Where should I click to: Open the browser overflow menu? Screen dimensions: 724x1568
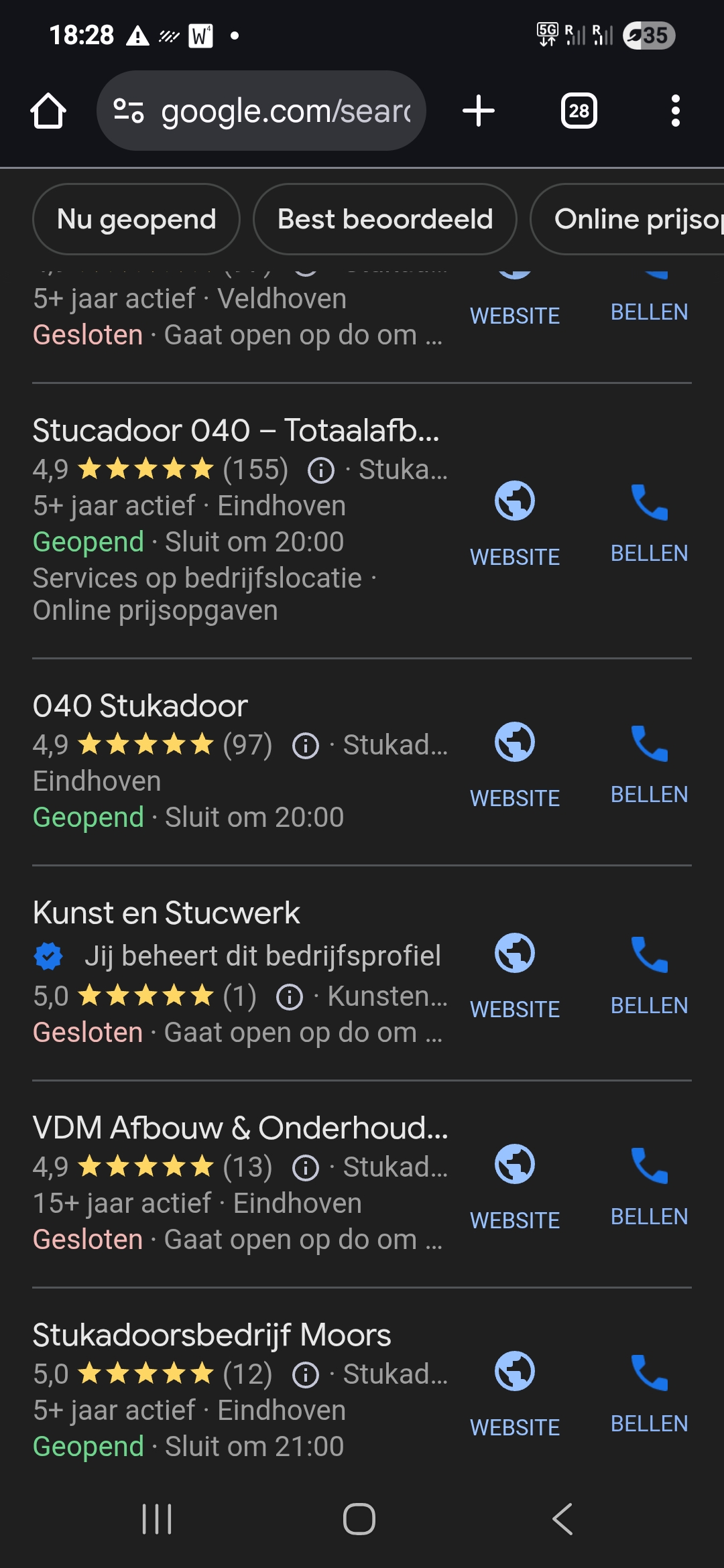pyautogui.click(x=676, y=111)
